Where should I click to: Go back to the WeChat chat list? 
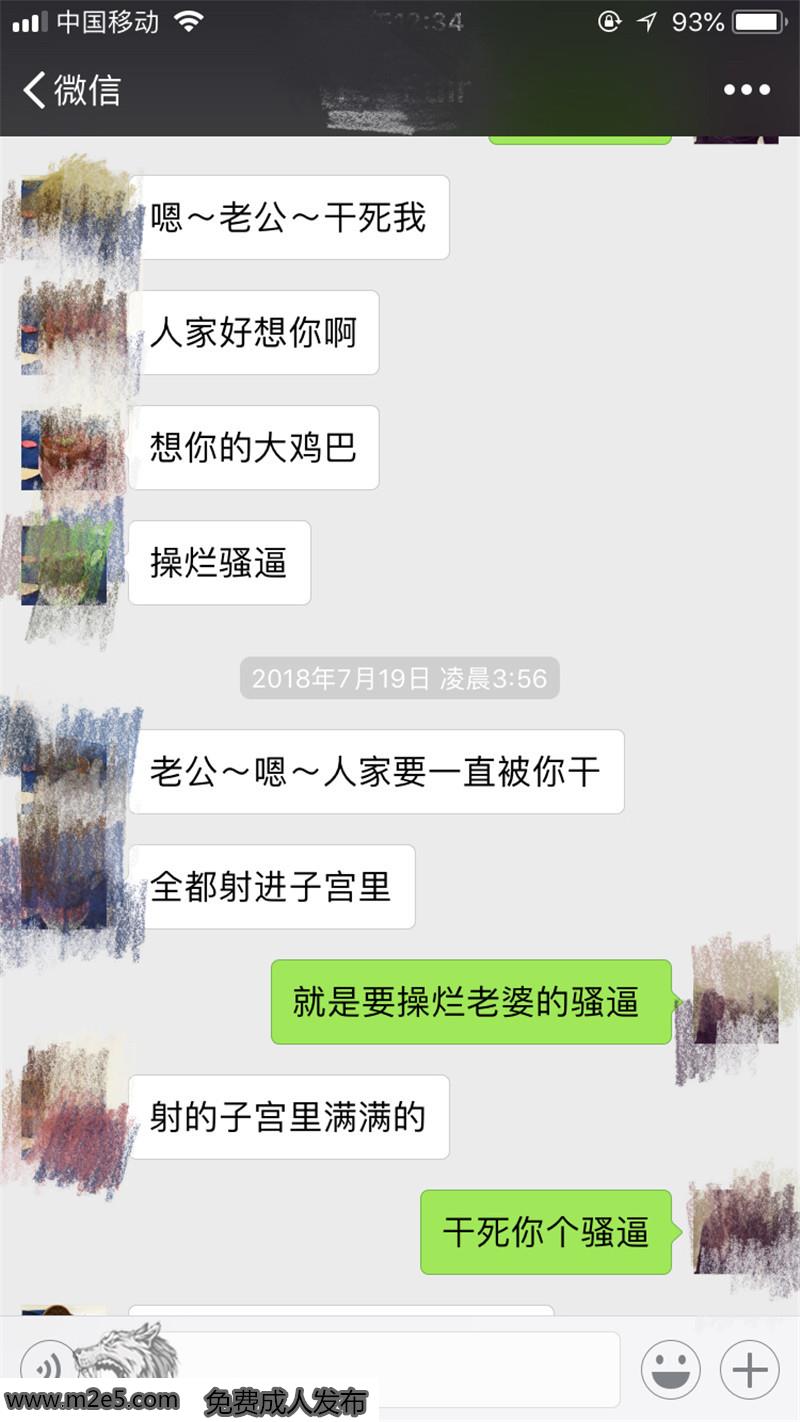point(70,90)
